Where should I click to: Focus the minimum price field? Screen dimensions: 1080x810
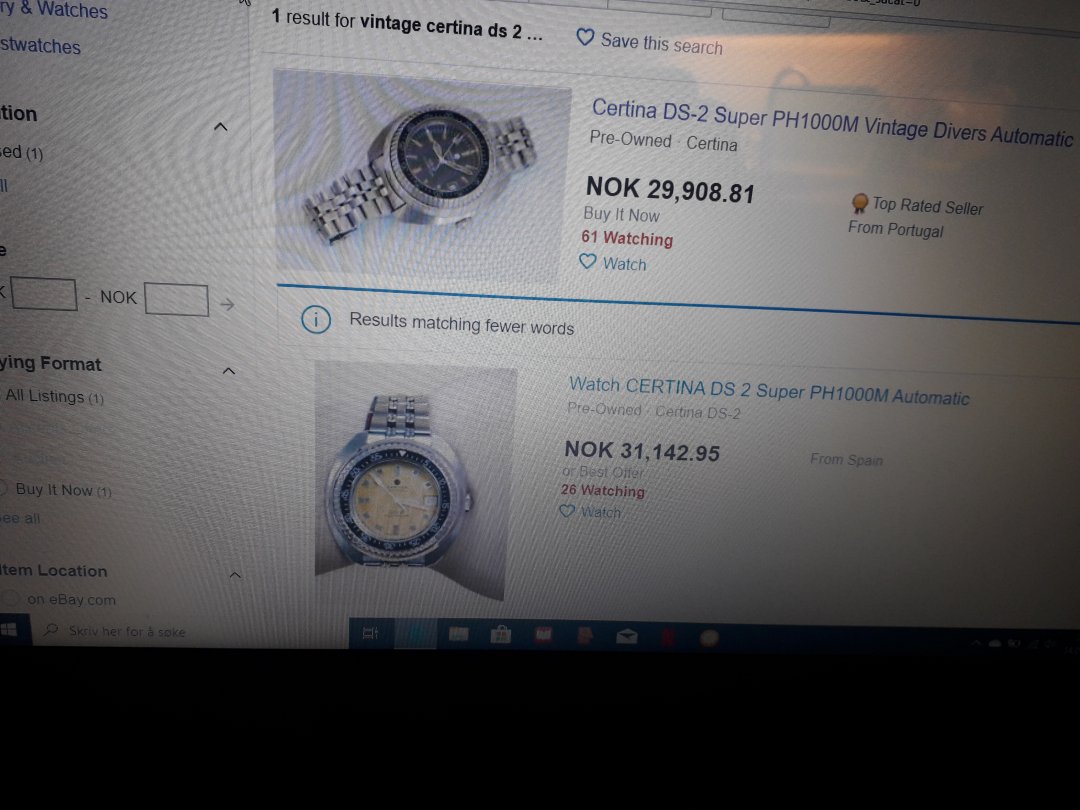pos(43,294)
